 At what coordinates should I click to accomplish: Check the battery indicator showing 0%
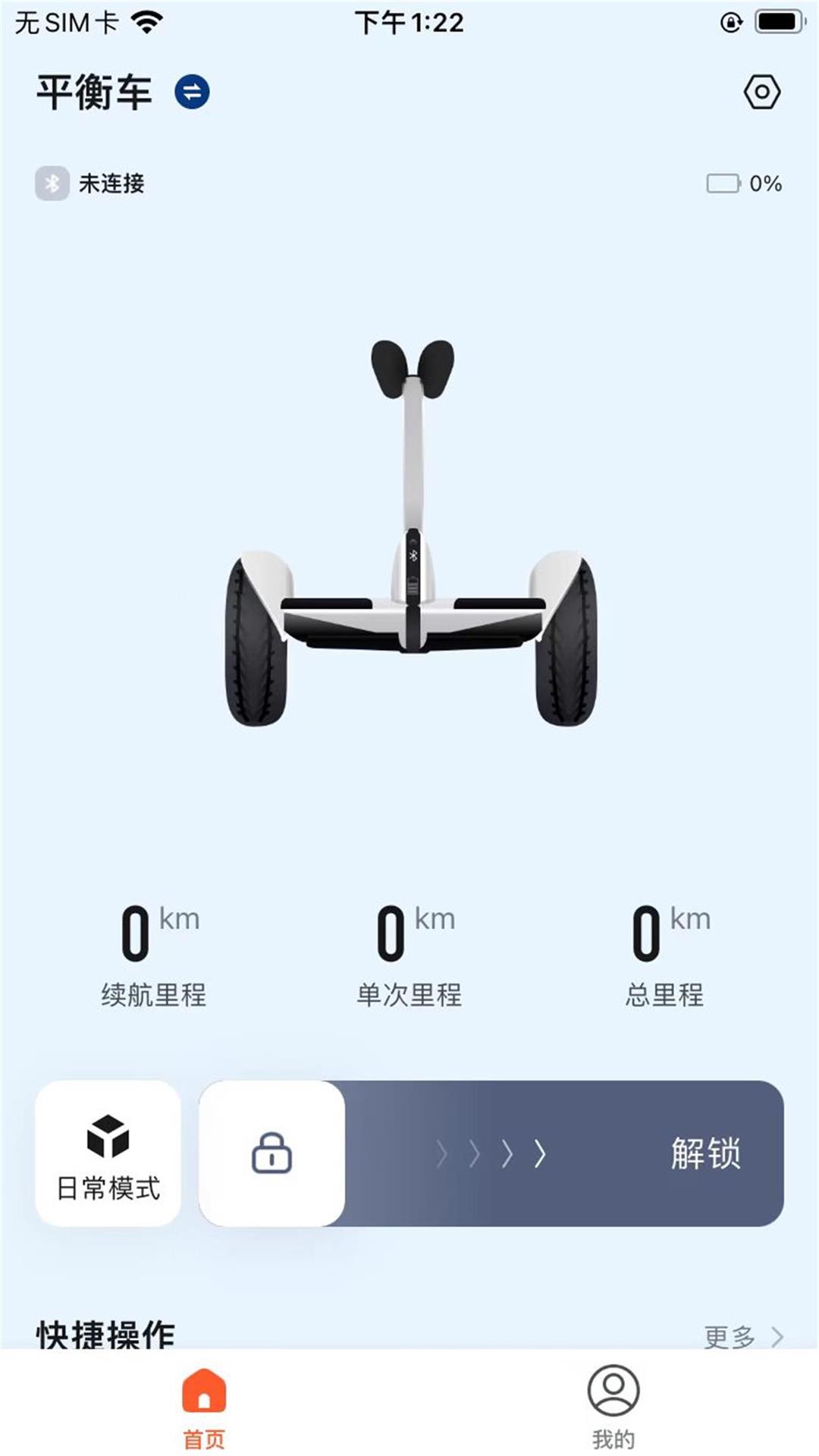pos(743,182)
